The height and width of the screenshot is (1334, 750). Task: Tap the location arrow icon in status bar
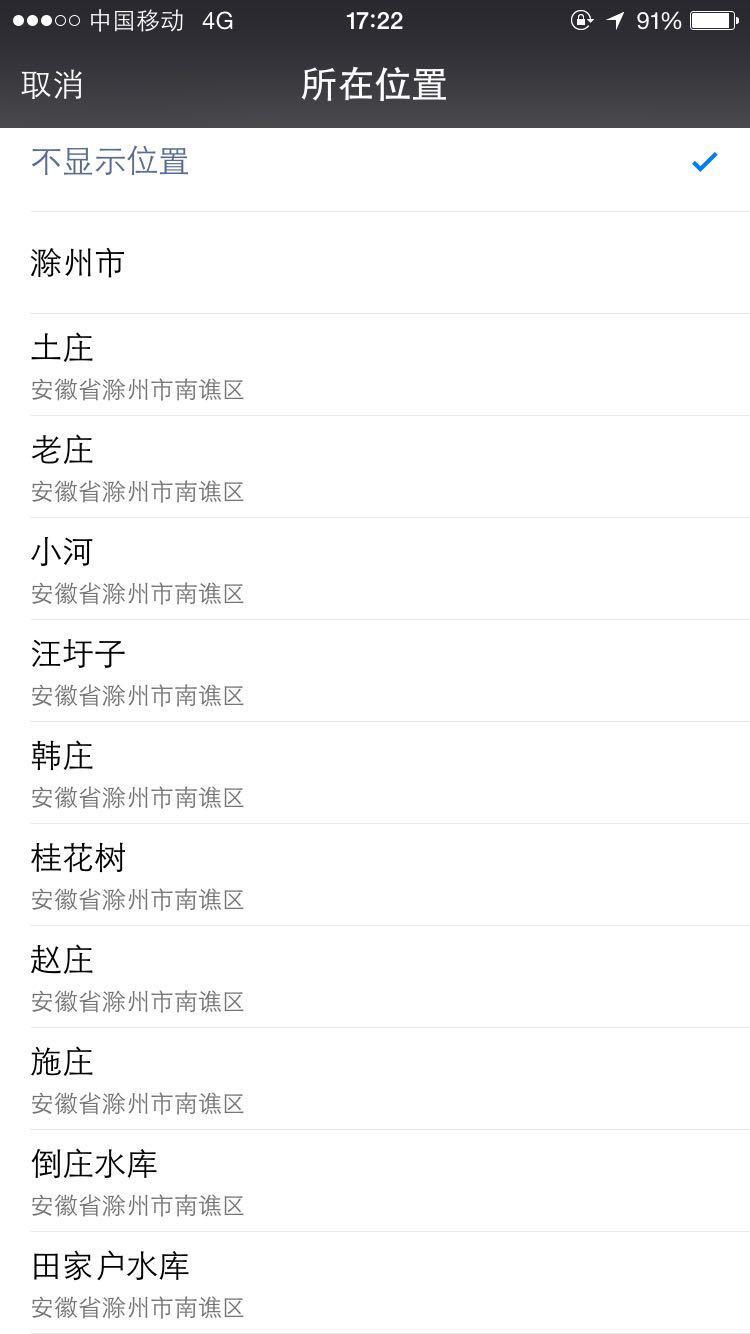tap(613, 20)
